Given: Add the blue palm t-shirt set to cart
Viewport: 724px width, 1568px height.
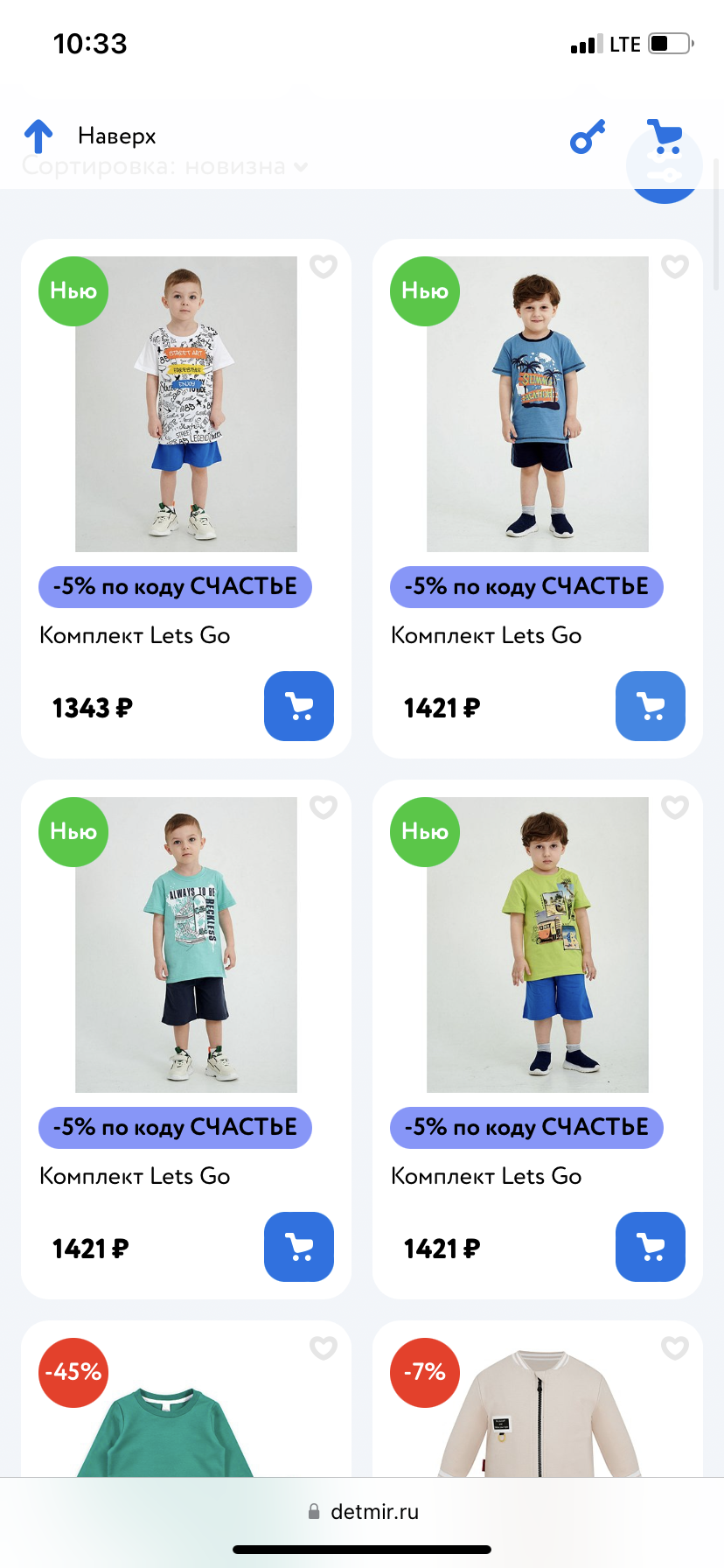Looking at the screenshot, I should click(x=650, y=706).
